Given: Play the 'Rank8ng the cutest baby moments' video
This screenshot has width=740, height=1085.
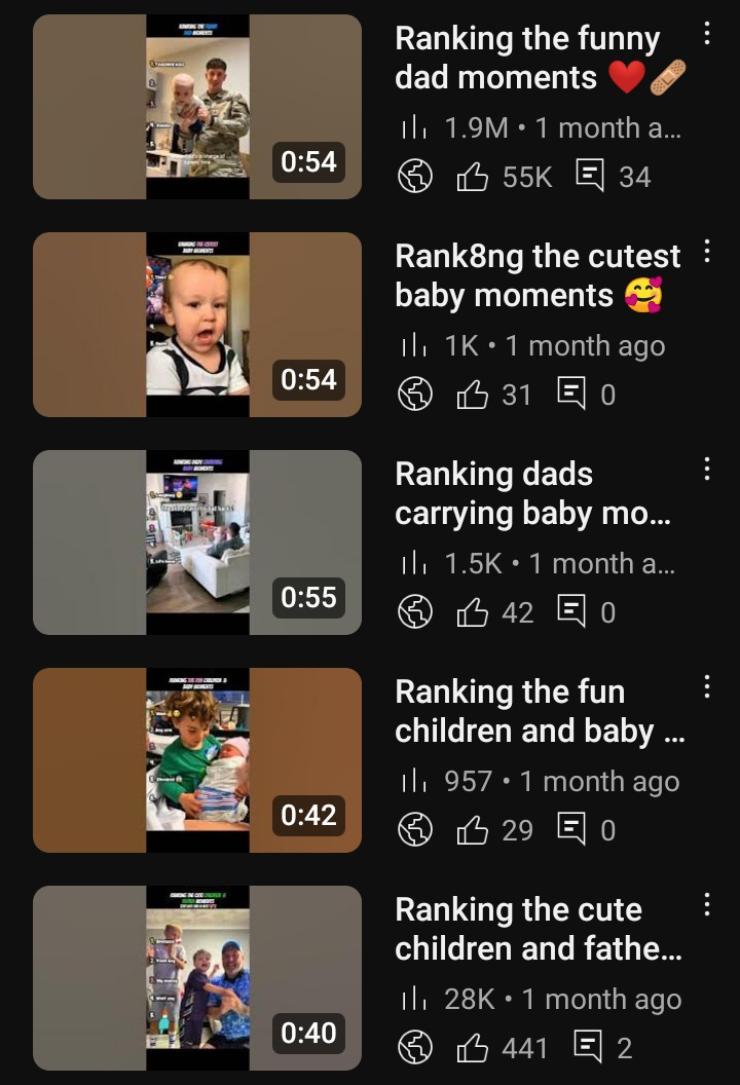Looking at the screenshot, I should coord(197,324).
